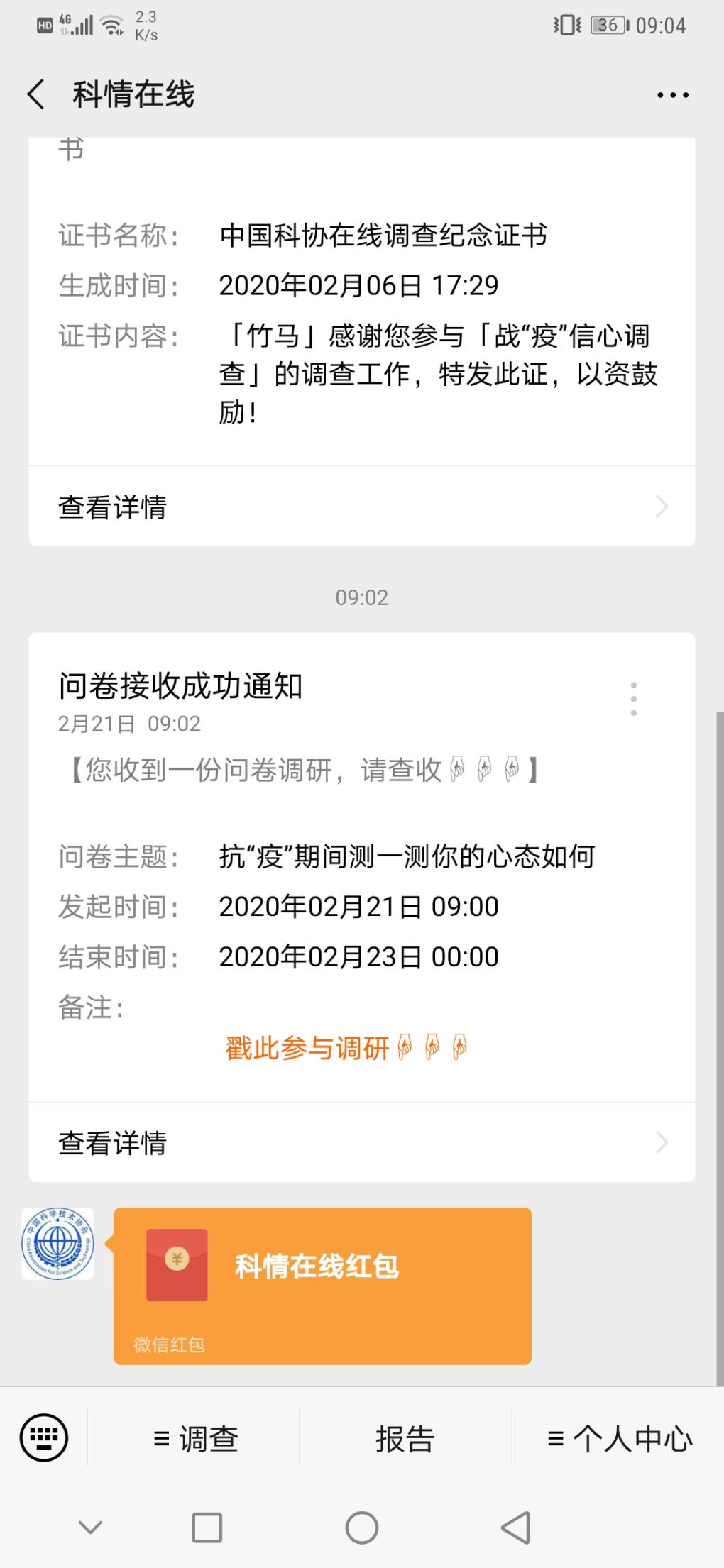Switch to keyboard input mode

coord(44,1438)
